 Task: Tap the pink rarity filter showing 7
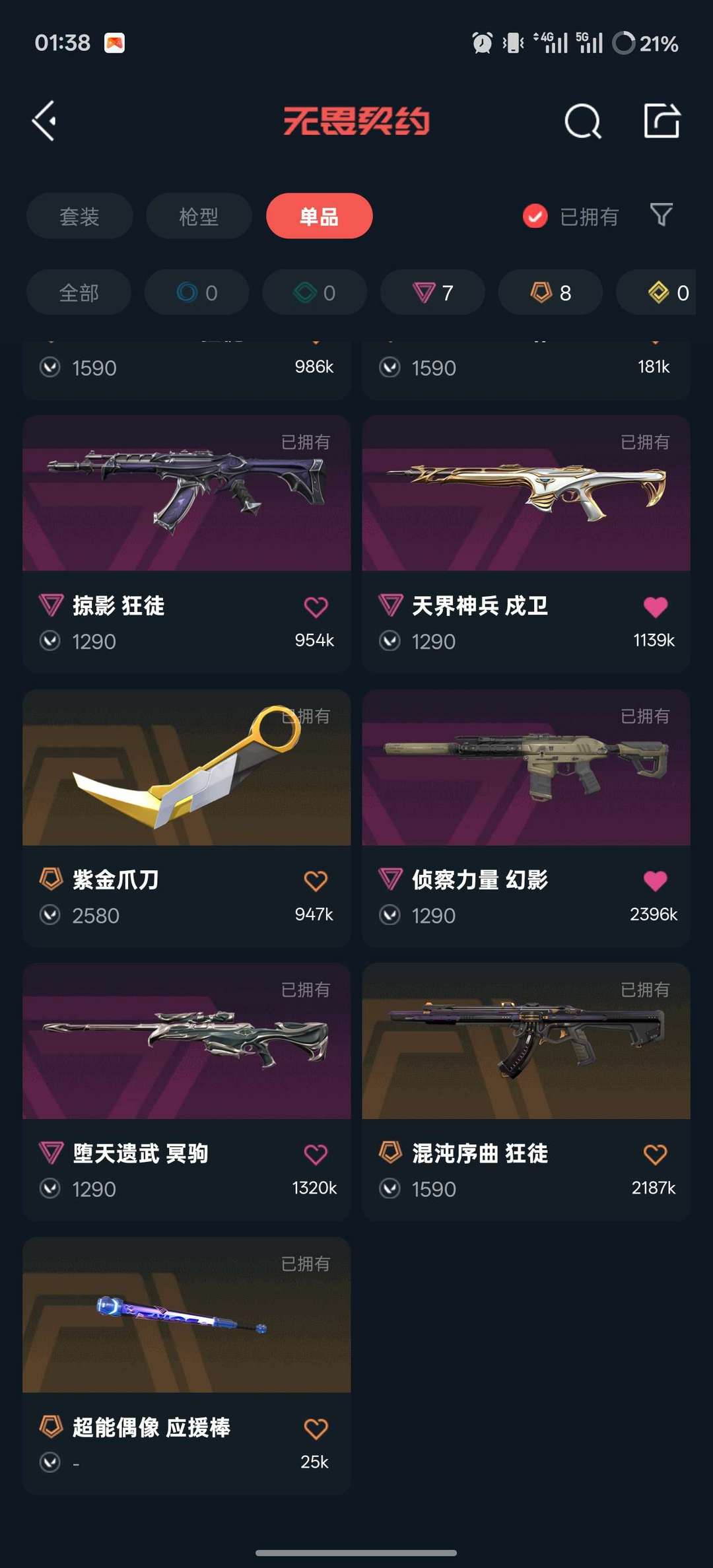pos(432,292)
